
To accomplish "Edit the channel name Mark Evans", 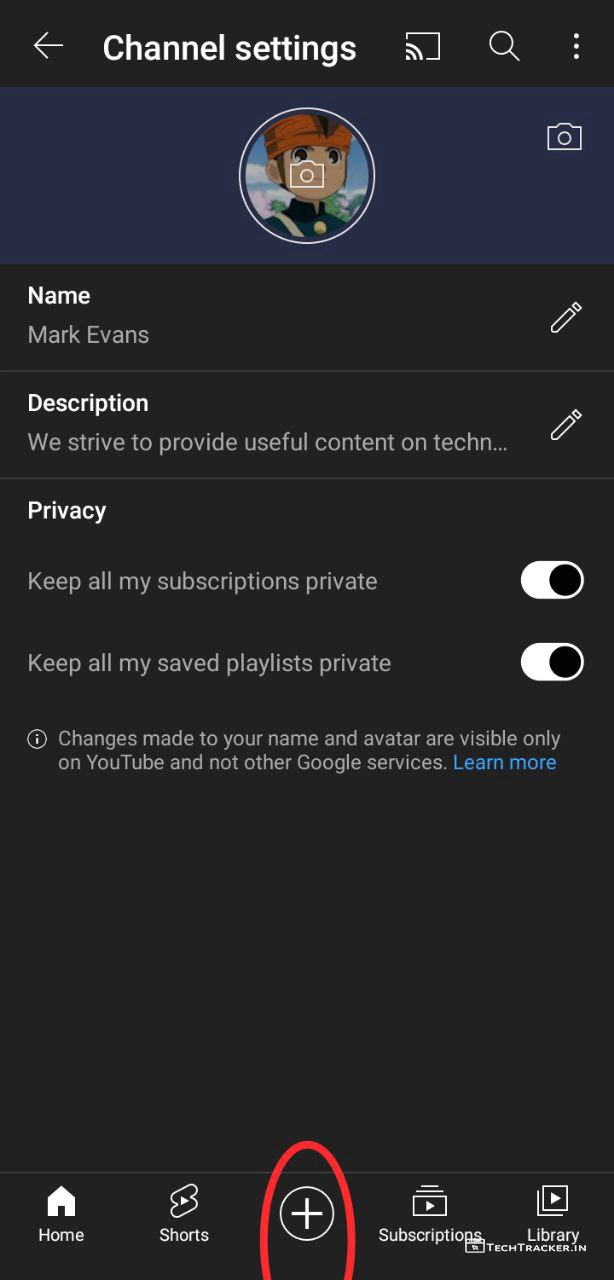I will (x=565, y=318).
